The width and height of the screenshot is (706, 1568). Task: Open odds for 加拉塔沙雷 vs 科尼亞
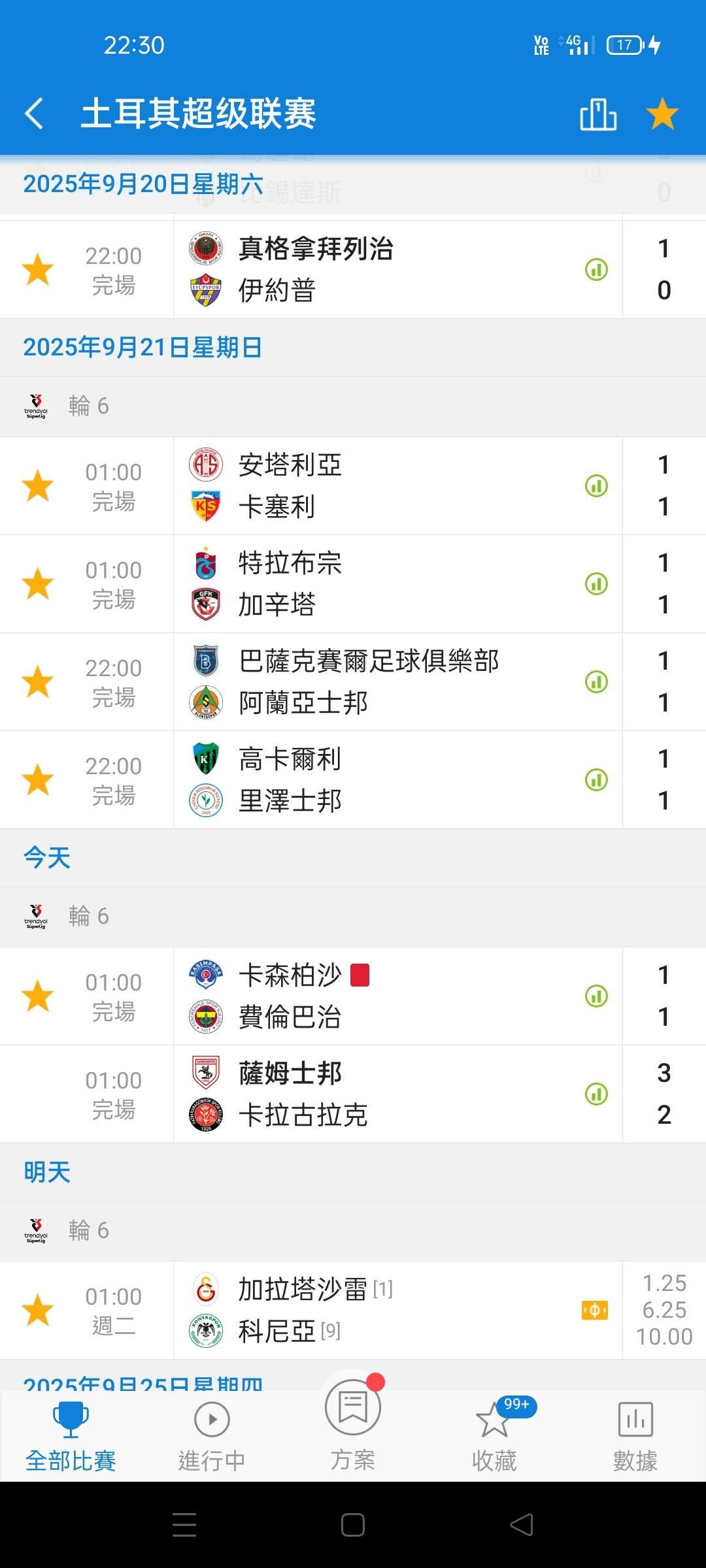tap(664, 1310)
